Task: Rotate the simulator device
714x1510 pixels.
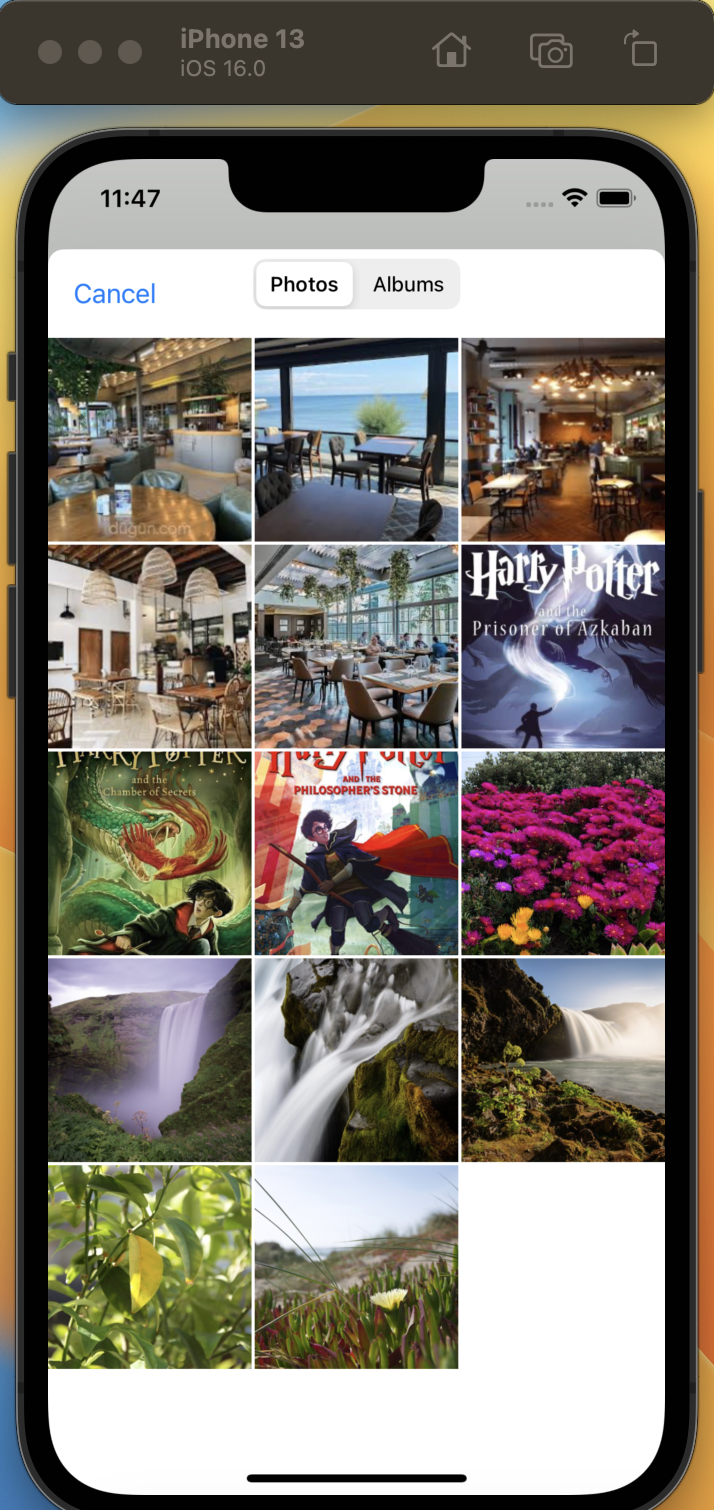Action: tap(640, 51)
